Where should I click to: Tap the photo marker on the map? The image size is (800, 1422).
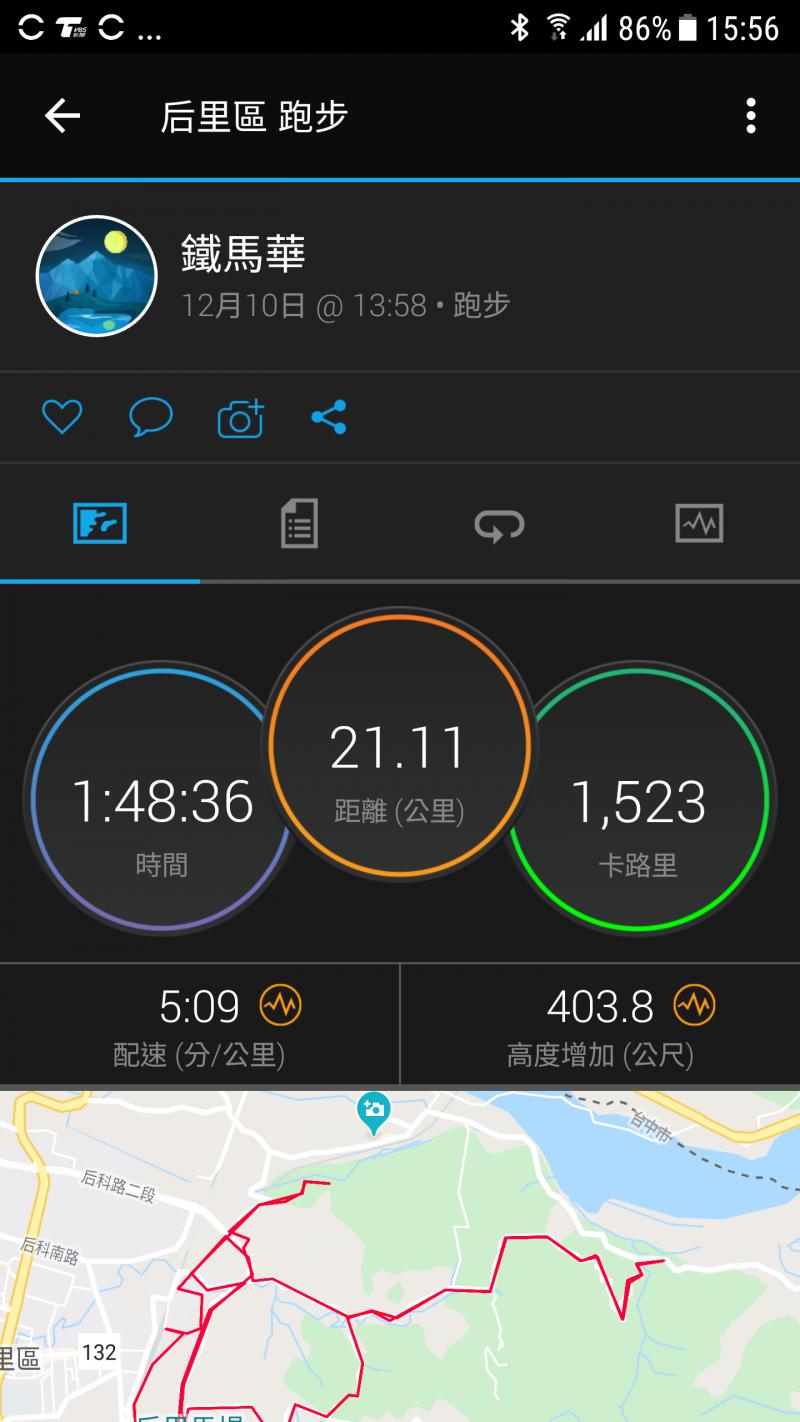pyautogui.click(x=374, y=1112)
